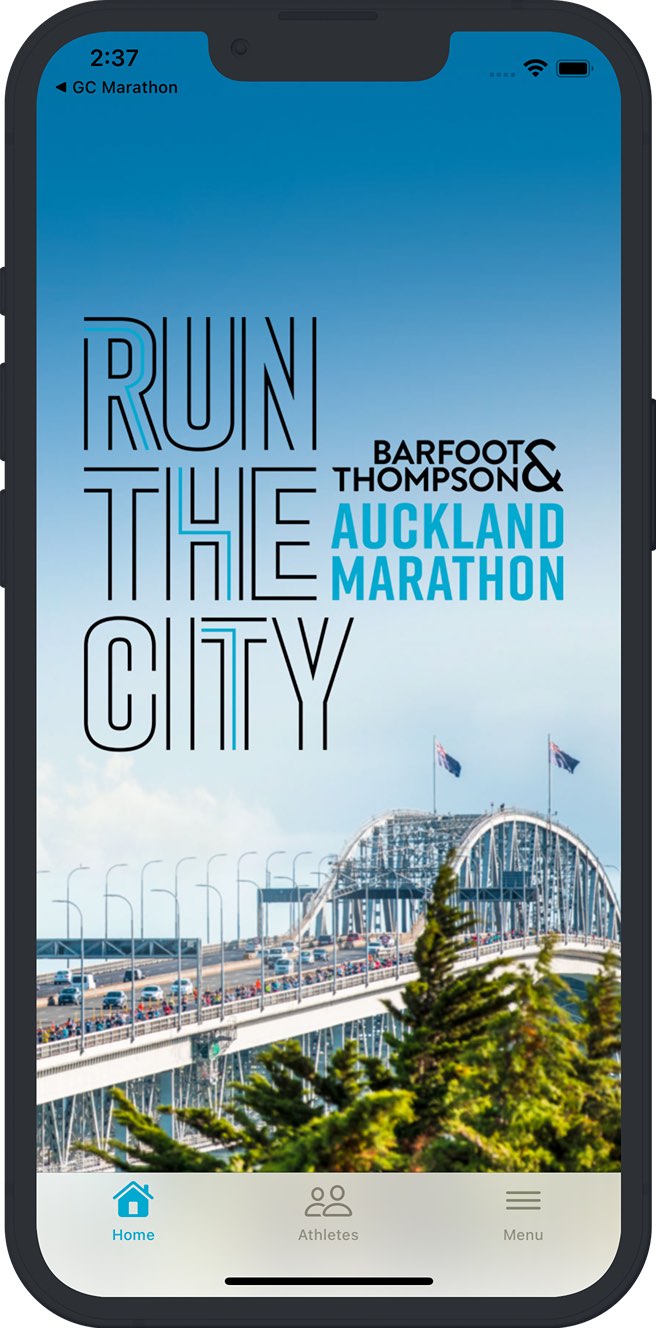656x1328 pixels.
Task: Open the Menu tab
Action: point(523,1213)
